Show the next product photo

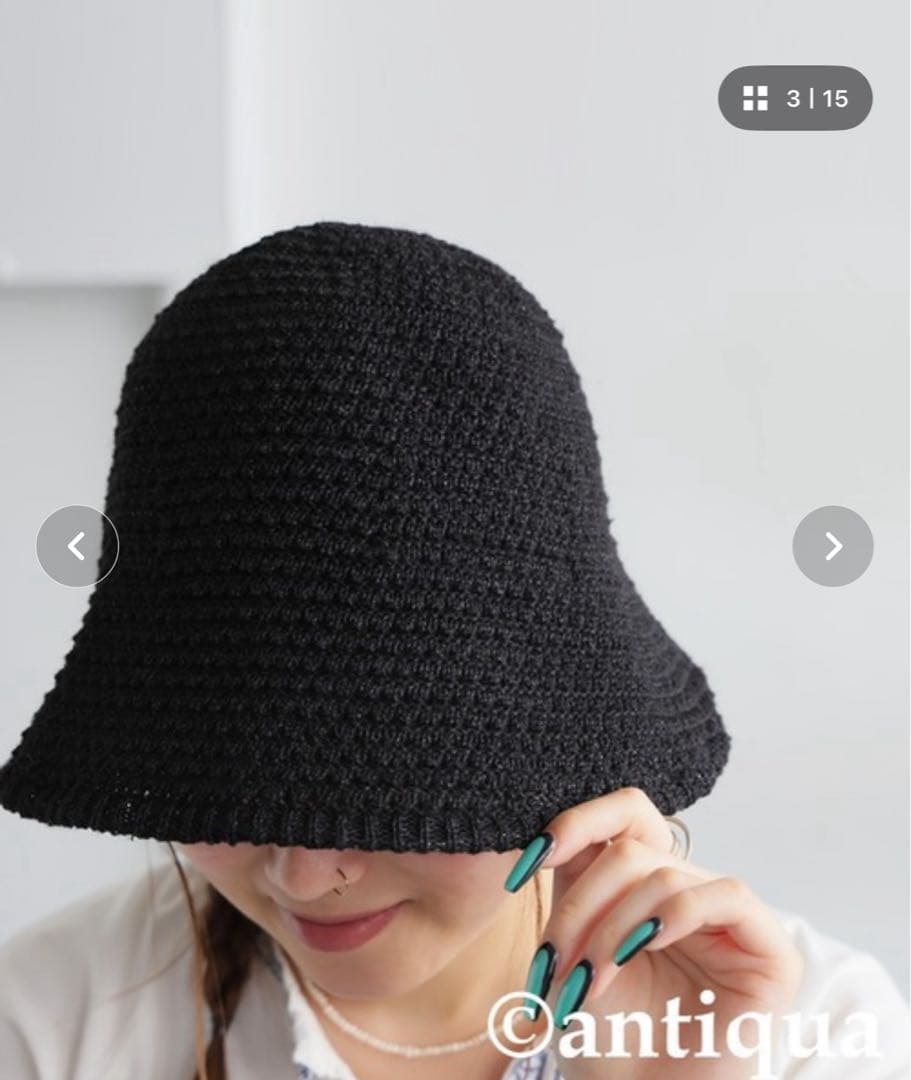[x=832, y=546]
